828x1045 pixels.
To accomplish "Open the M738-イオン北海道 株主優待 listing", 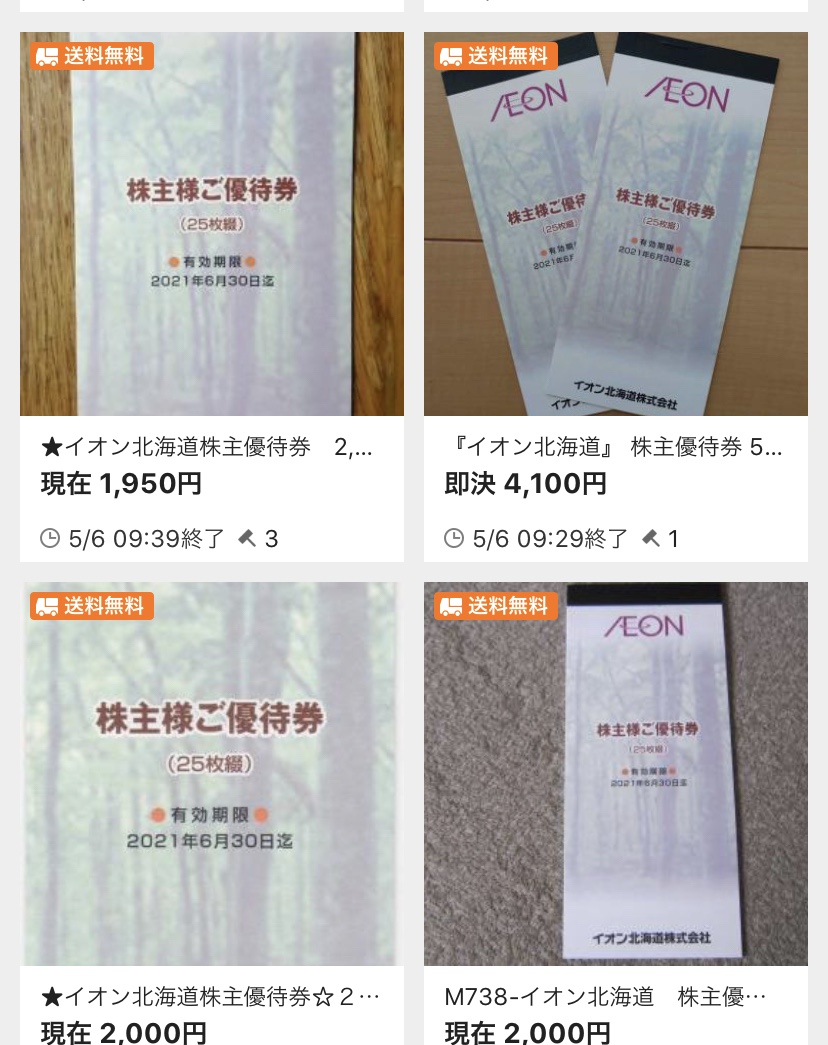I will [x=615, y=773].
